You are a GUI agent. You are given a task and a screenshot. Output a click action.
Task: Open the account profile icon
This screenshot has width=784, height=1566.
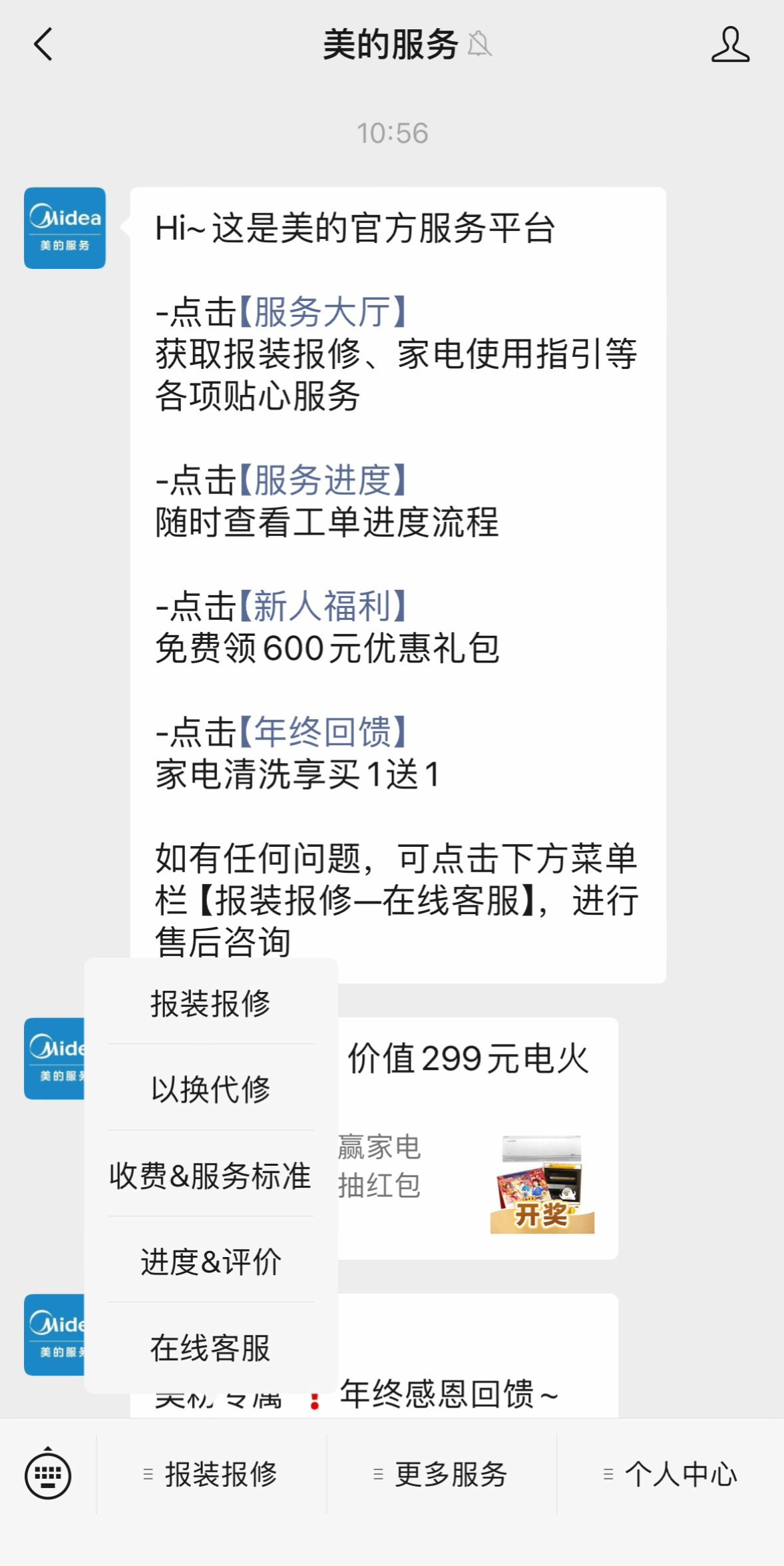point(730,45)
